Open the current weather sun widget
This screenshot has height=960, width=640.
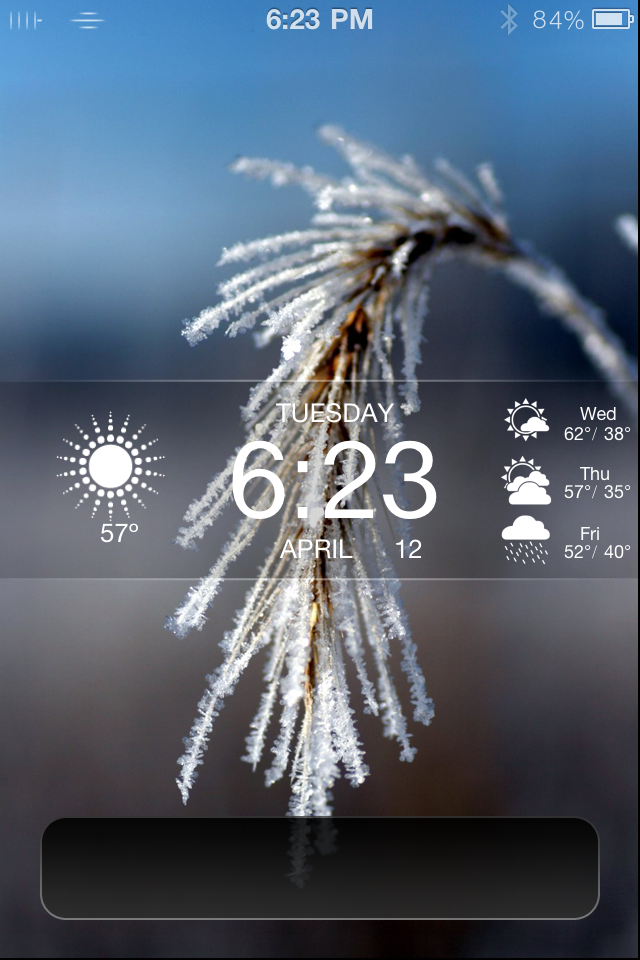coord(111,468)
